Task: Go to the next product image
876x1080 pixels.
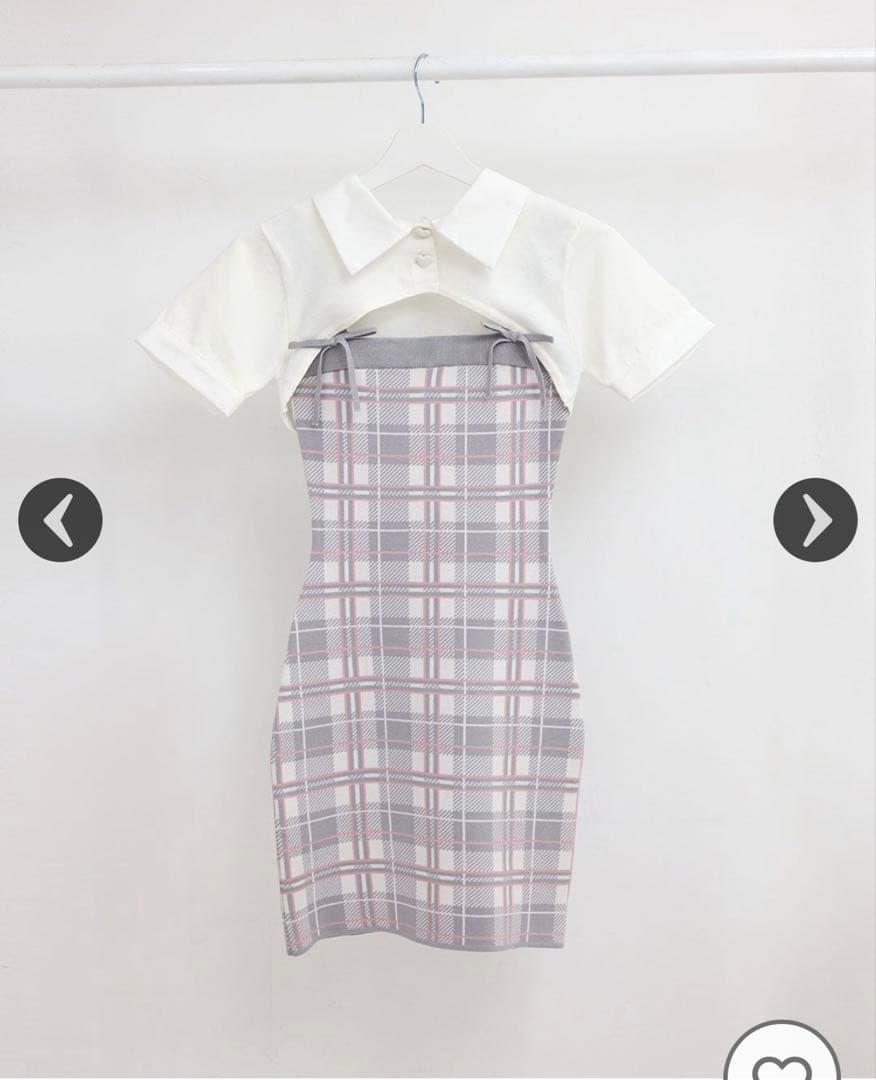Action: tap(815, 519)
